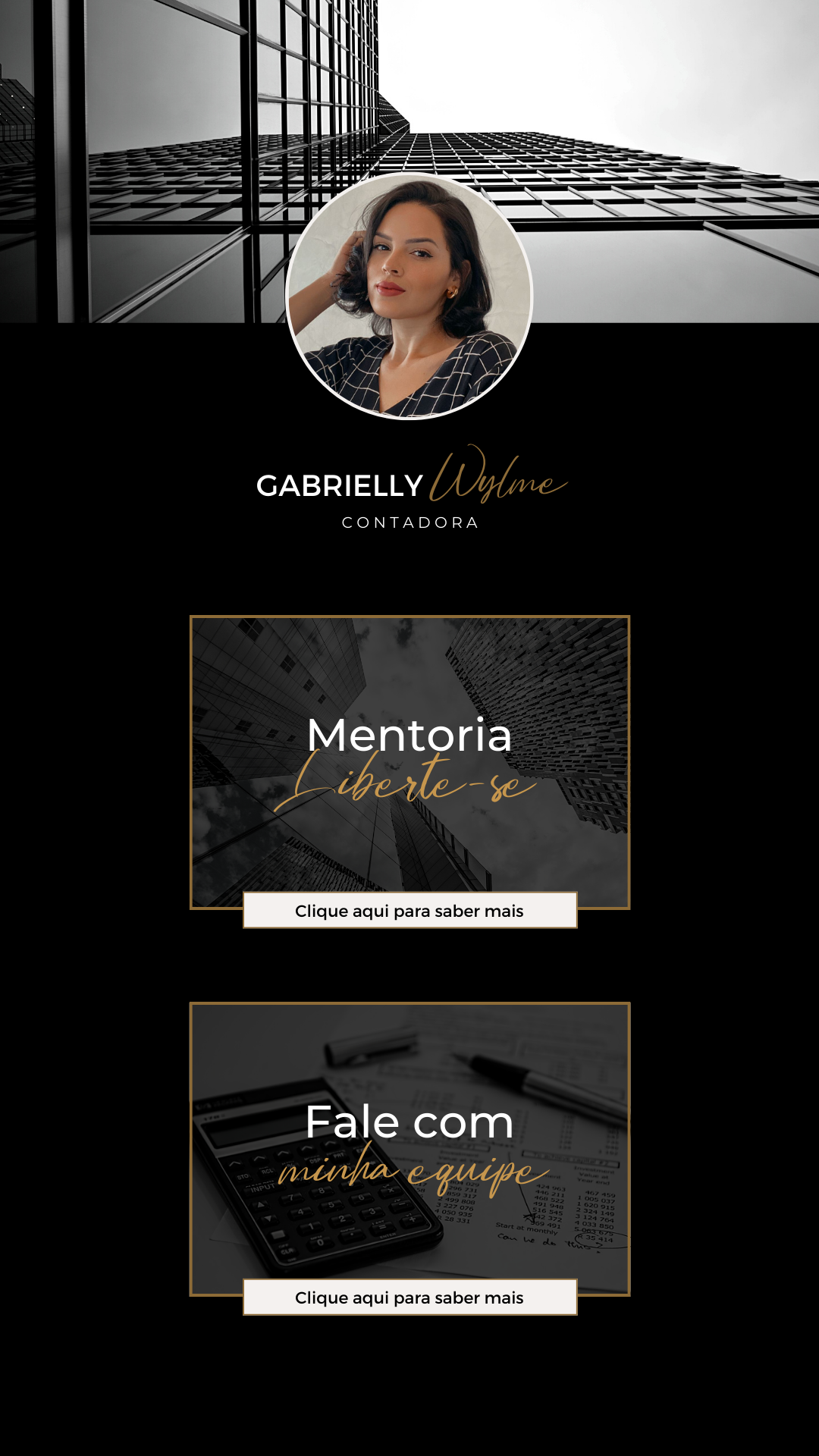Select the Contadora subtitle text

pos(409,522)
